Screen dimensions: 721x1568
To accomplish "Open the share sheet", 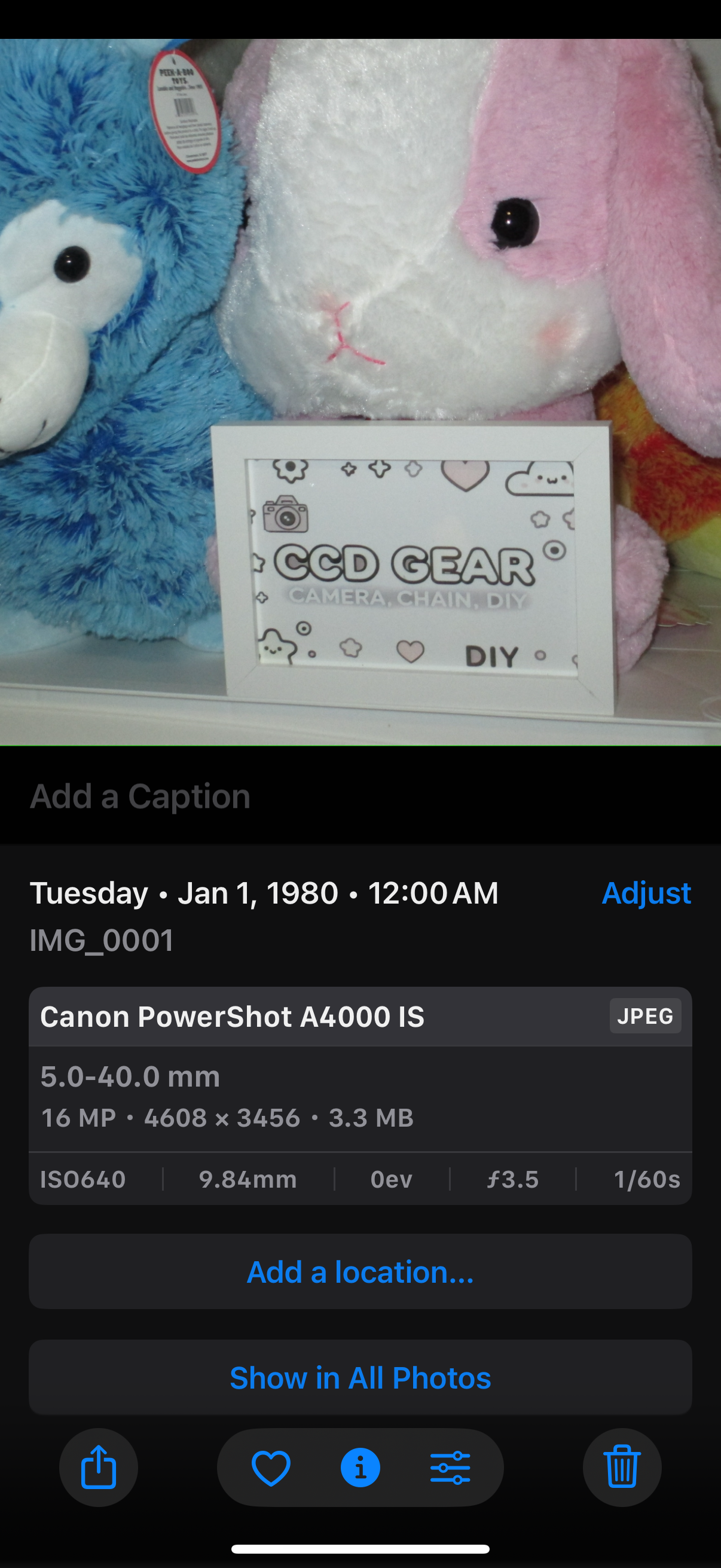I will [x=99, y=1468].
